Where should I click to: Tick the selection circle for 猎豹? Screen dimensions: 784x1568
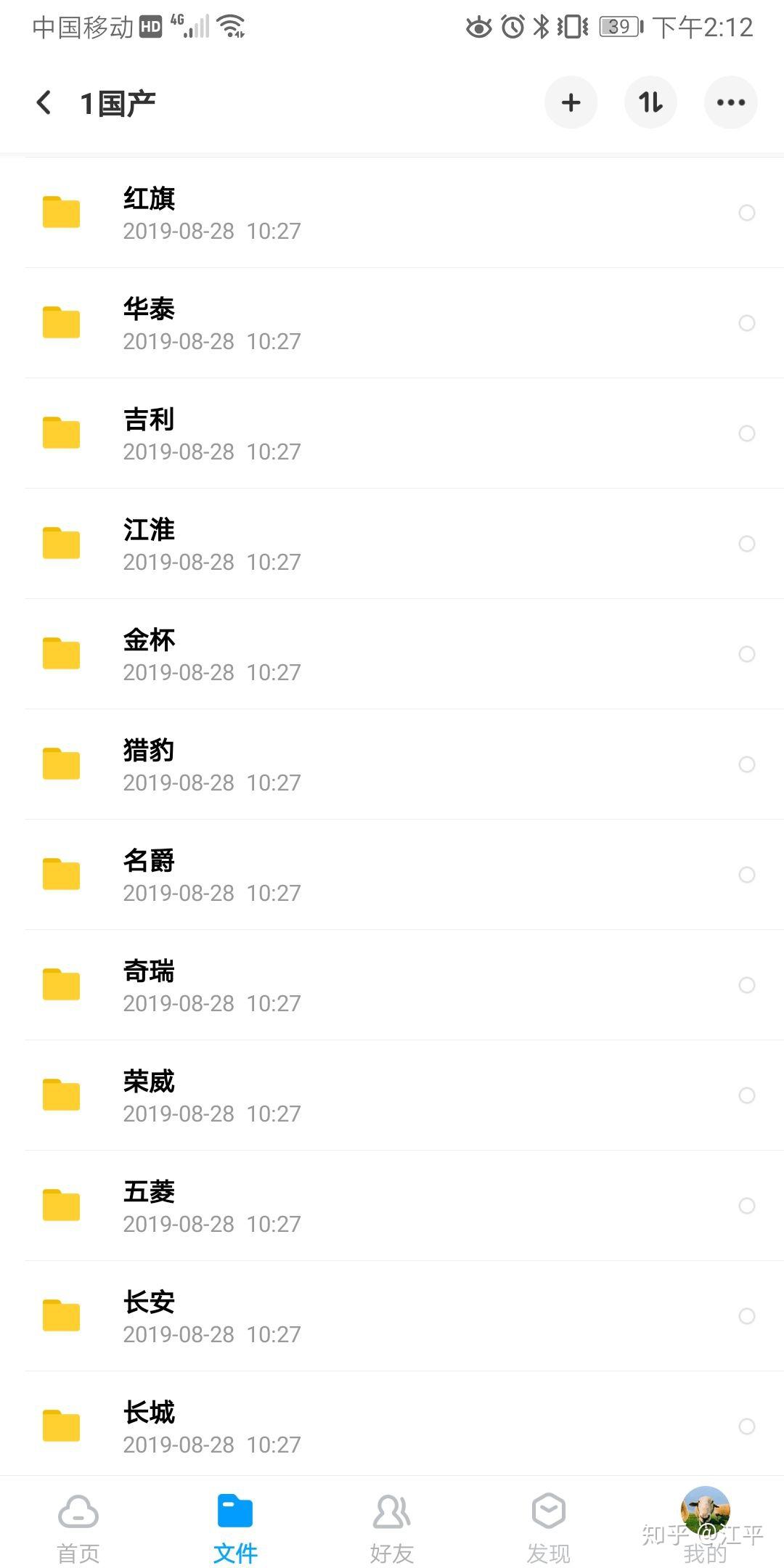pos(747,764)
